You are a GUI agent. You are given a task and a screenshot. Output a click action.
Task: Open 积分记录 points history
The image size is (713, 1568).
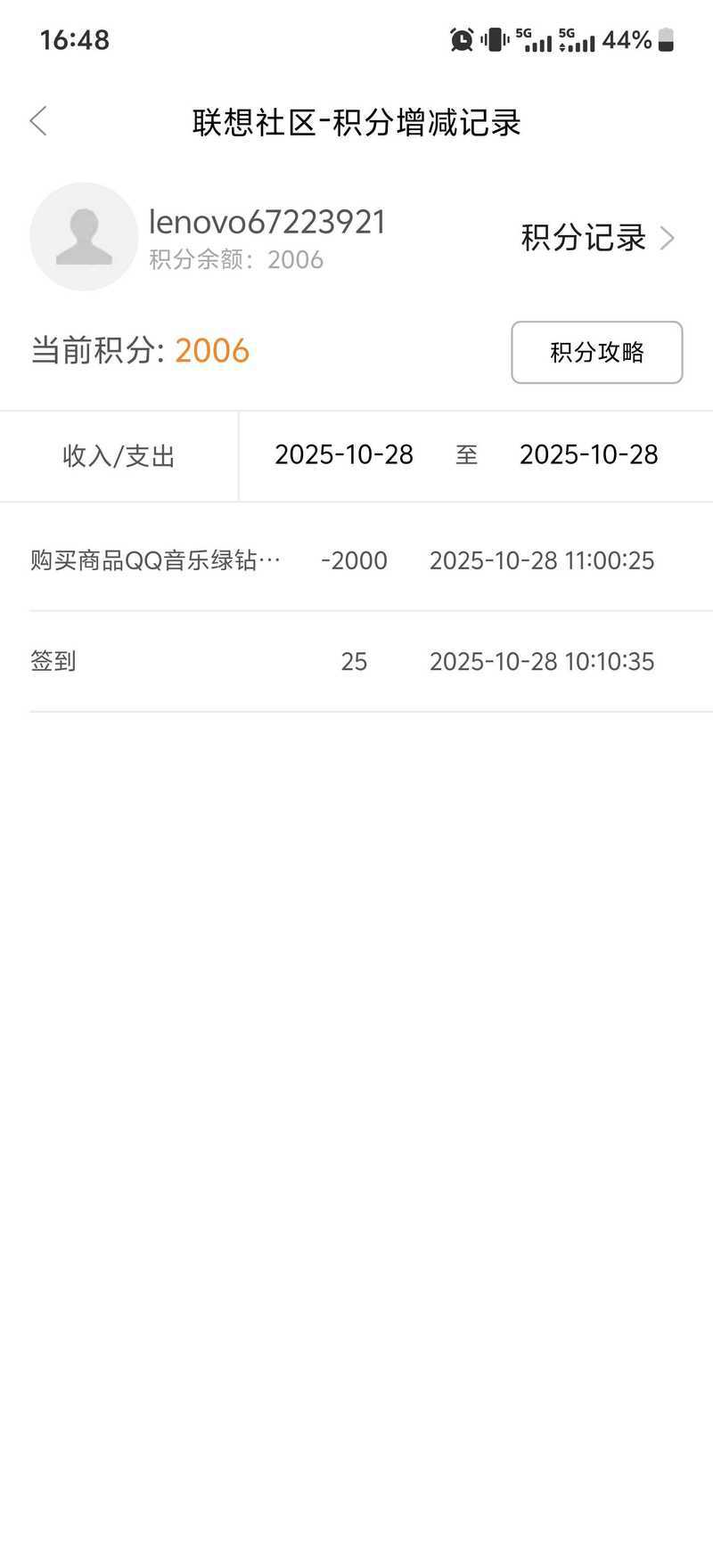pos(597,238)
